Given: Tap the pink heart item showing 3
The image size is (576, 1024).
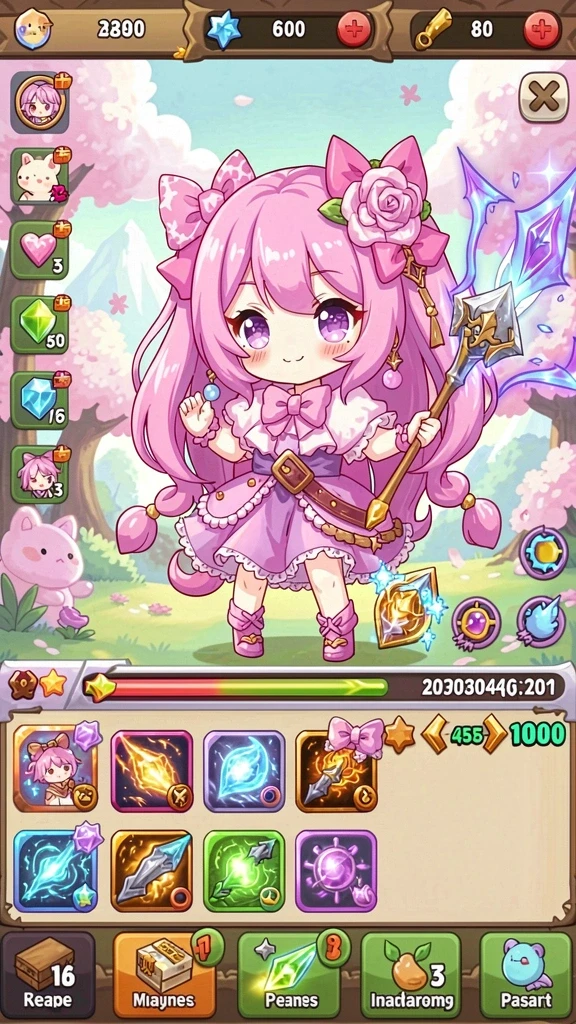Looking at the screenshot, I should pos(39,250).
